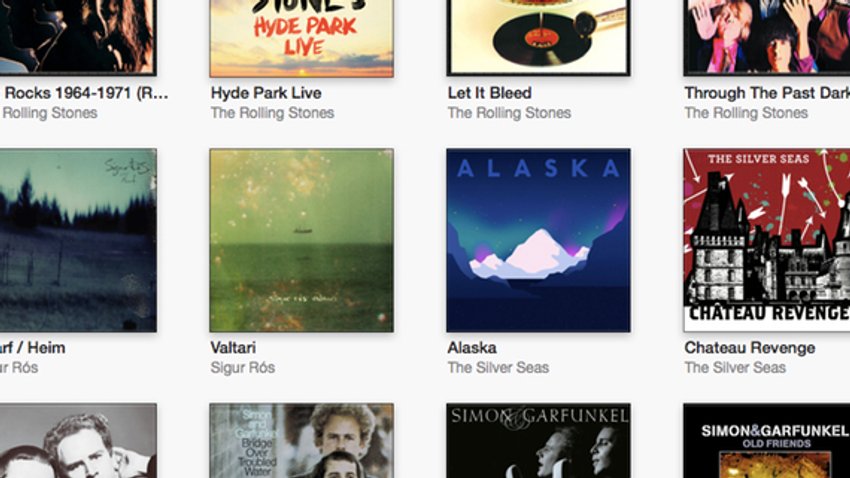Open Let It Bleed by The Rolling Stones
Viewport: 850px width, 478px height.
[538, 37]
